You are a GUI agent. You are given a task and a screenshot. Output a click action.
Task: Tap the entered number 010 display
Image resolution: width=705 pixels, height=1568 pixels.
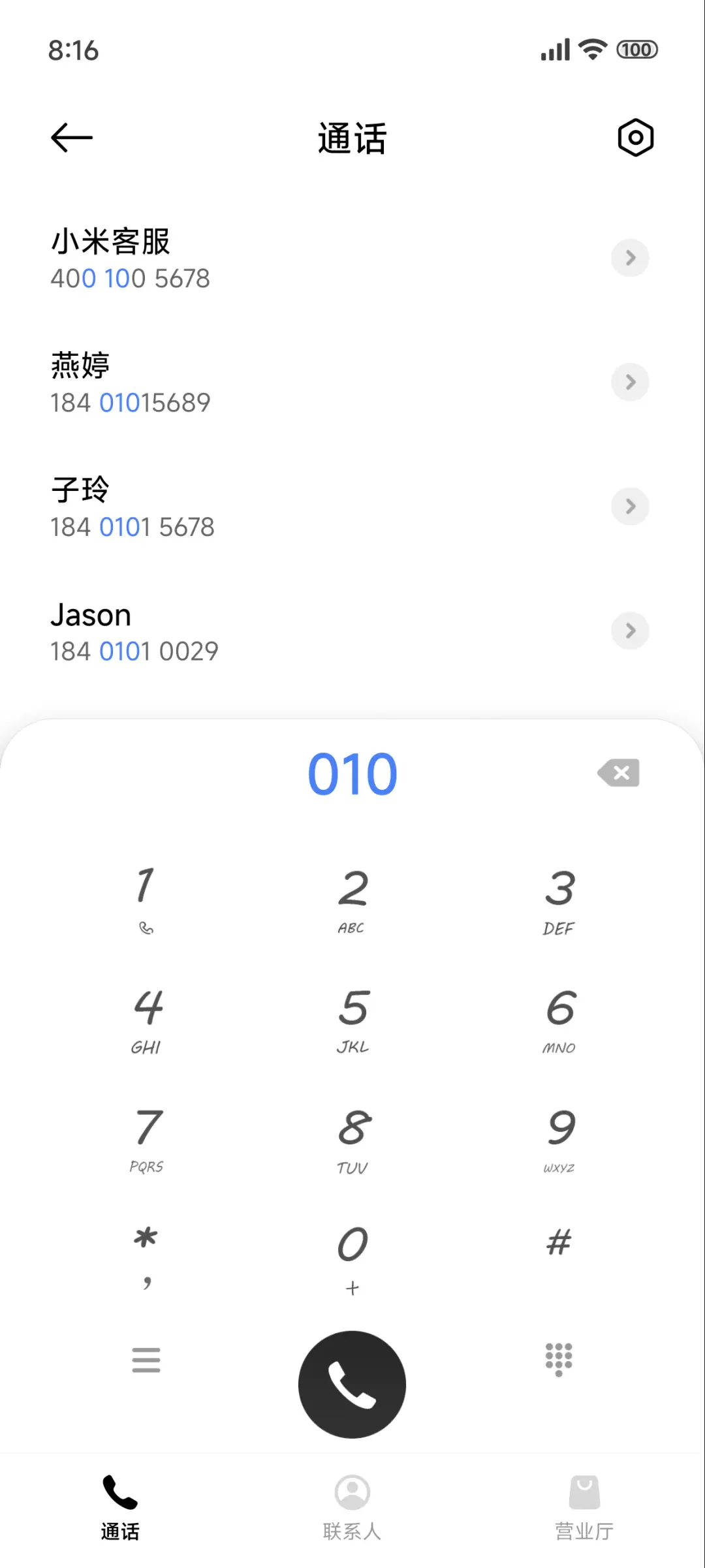(352, 773)
